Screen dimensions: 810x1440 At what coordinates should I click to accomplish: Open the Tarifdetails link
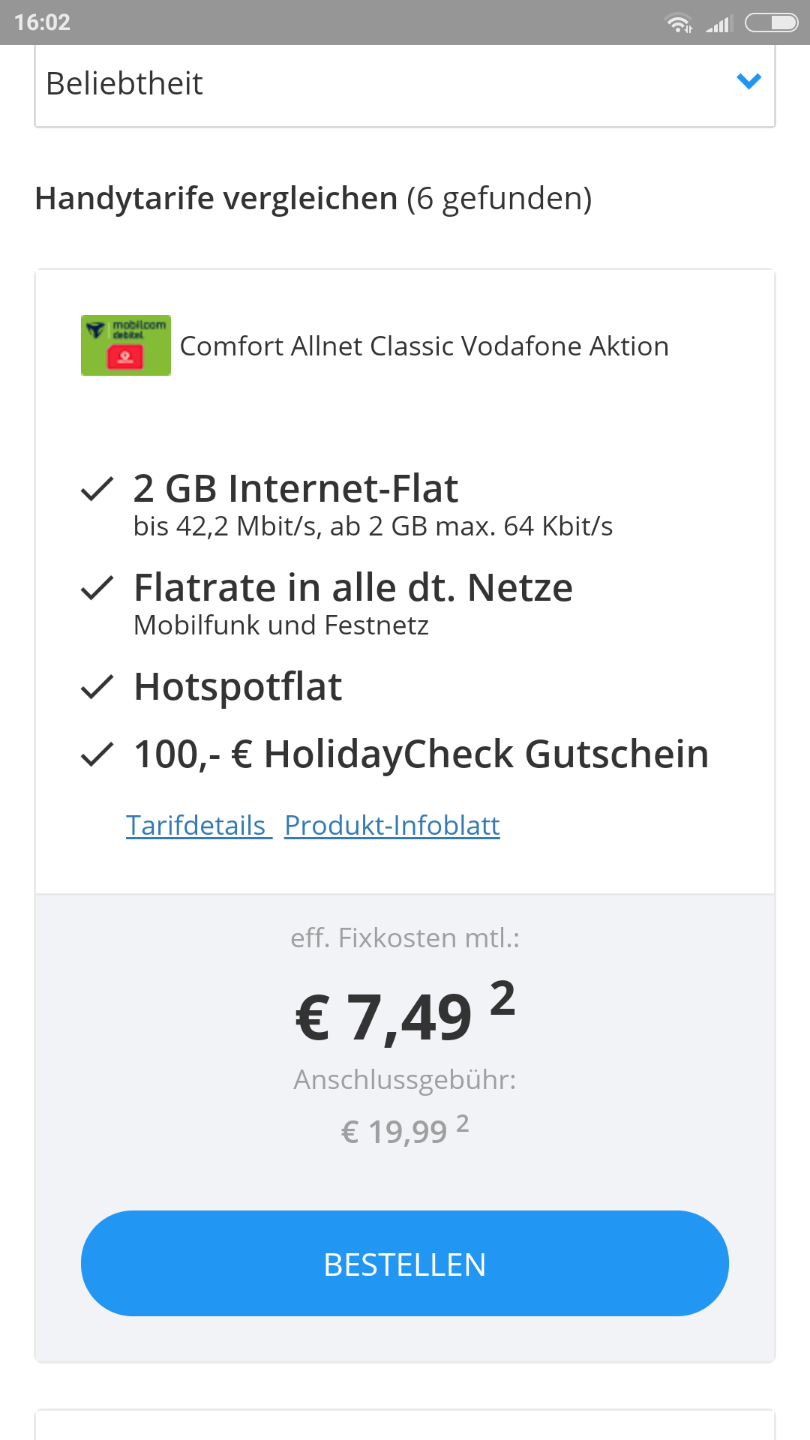pyautogui.click(x=197, y=826)
